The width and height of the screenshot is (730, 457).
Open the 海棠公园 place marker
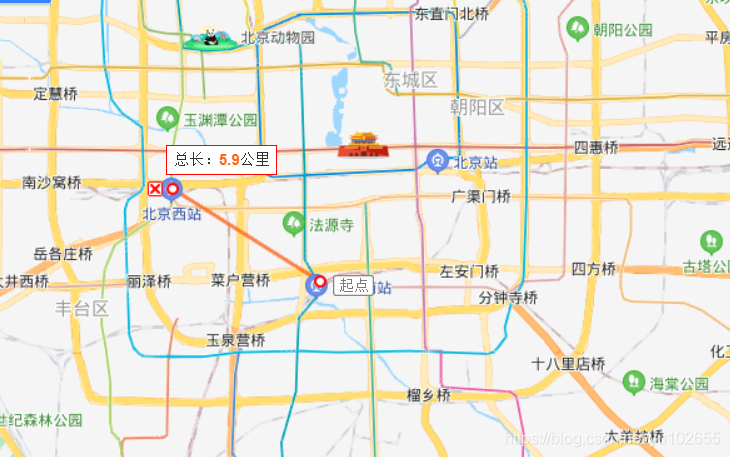pyautogui.click(x=634, y=382)
